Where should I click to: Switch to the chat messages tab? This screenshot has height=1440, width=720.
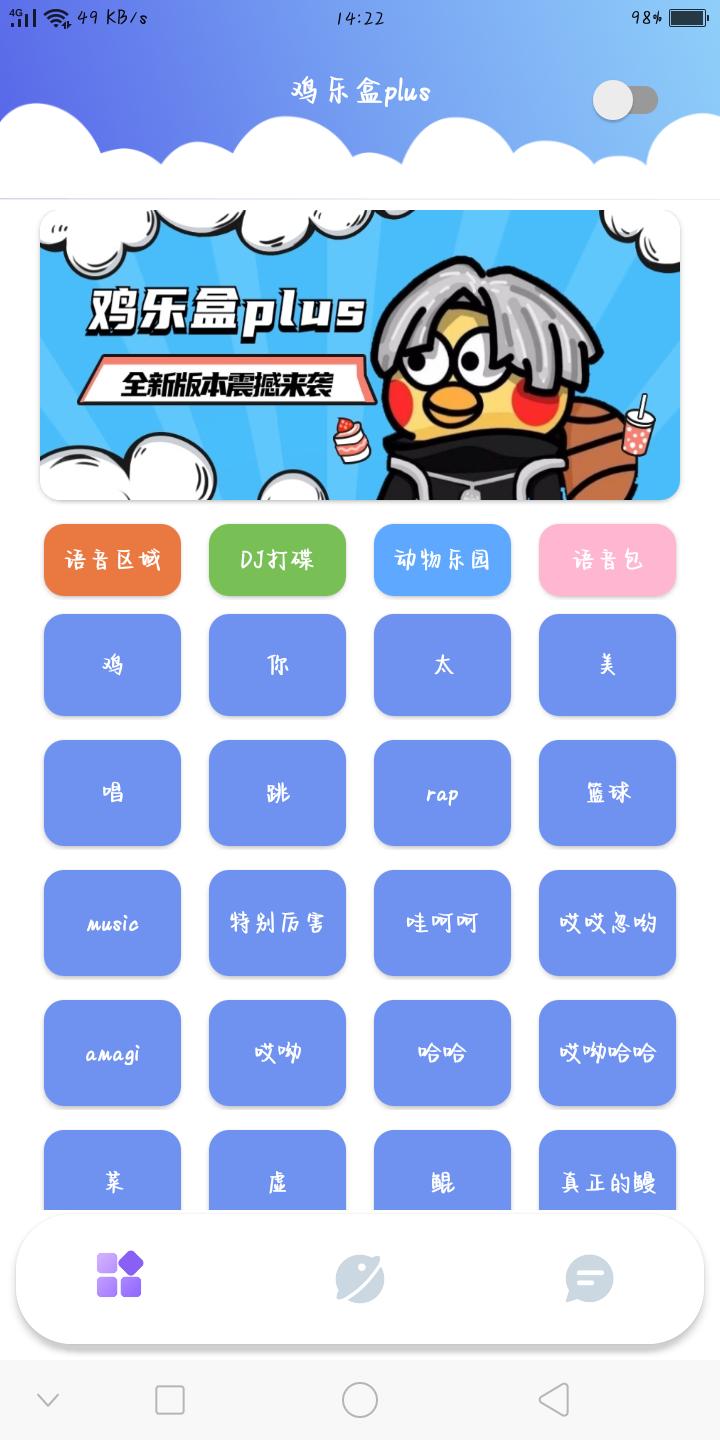[589, 1279]
